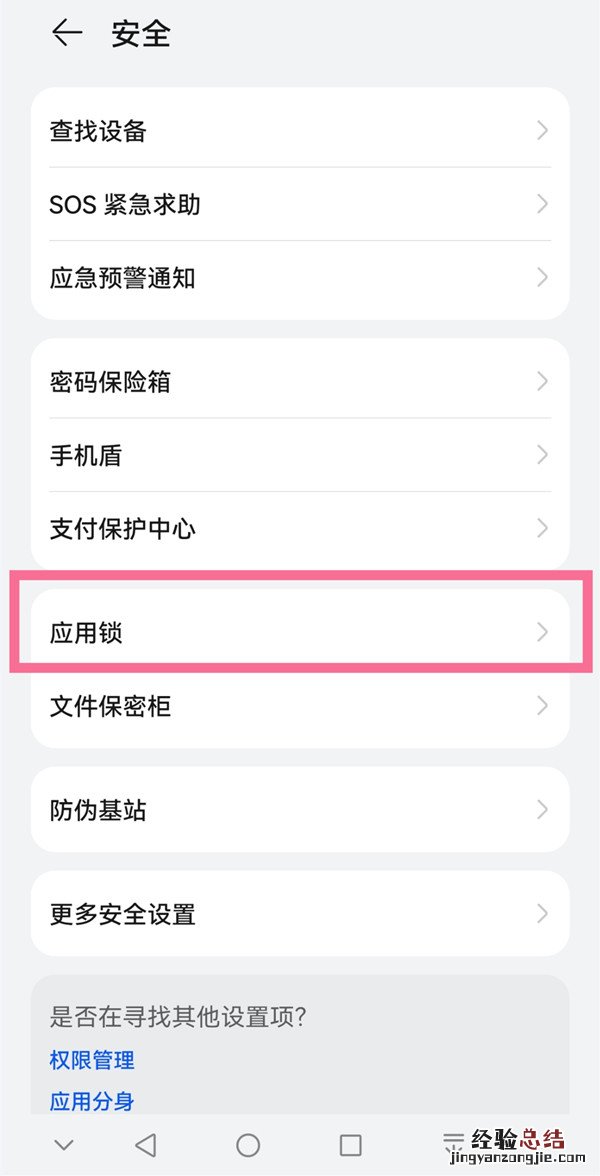Image resolution: width=600 pixels, height=1176 pixels.
Task: Open 更多安全设置
Action: click(300, 914)
